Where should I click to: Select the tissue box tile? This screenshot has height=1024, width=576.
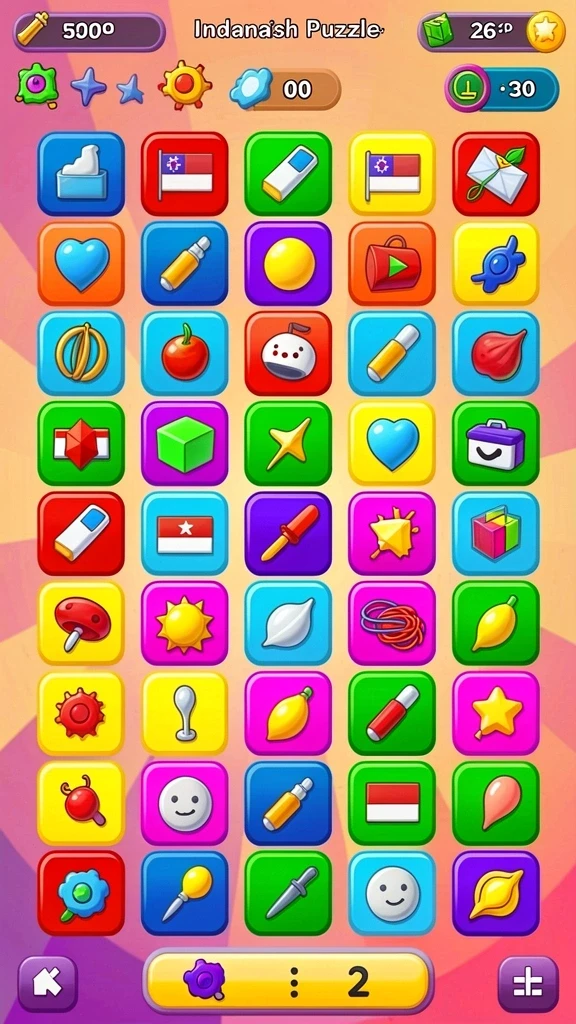pos(81,174)
